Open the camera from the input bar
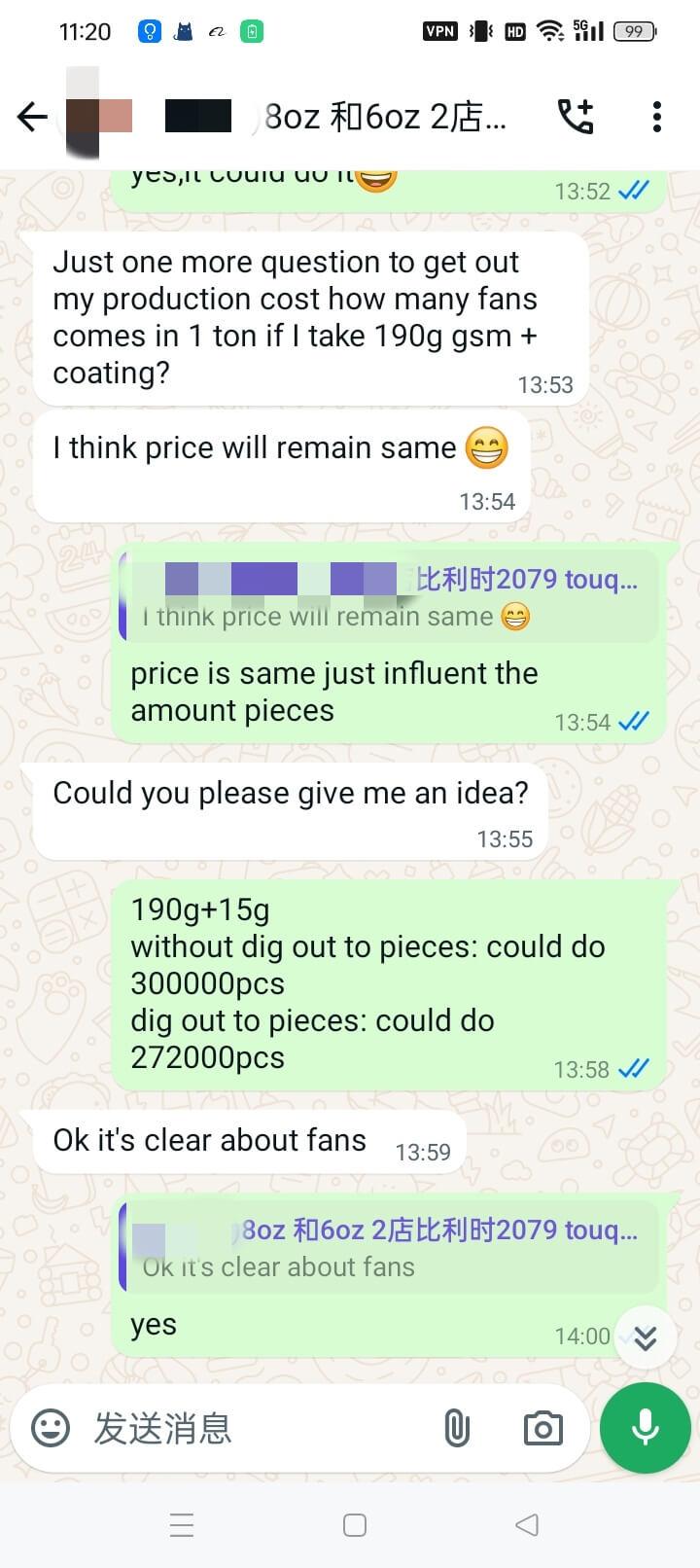 pyautogui.click(x=542, y=1428)
